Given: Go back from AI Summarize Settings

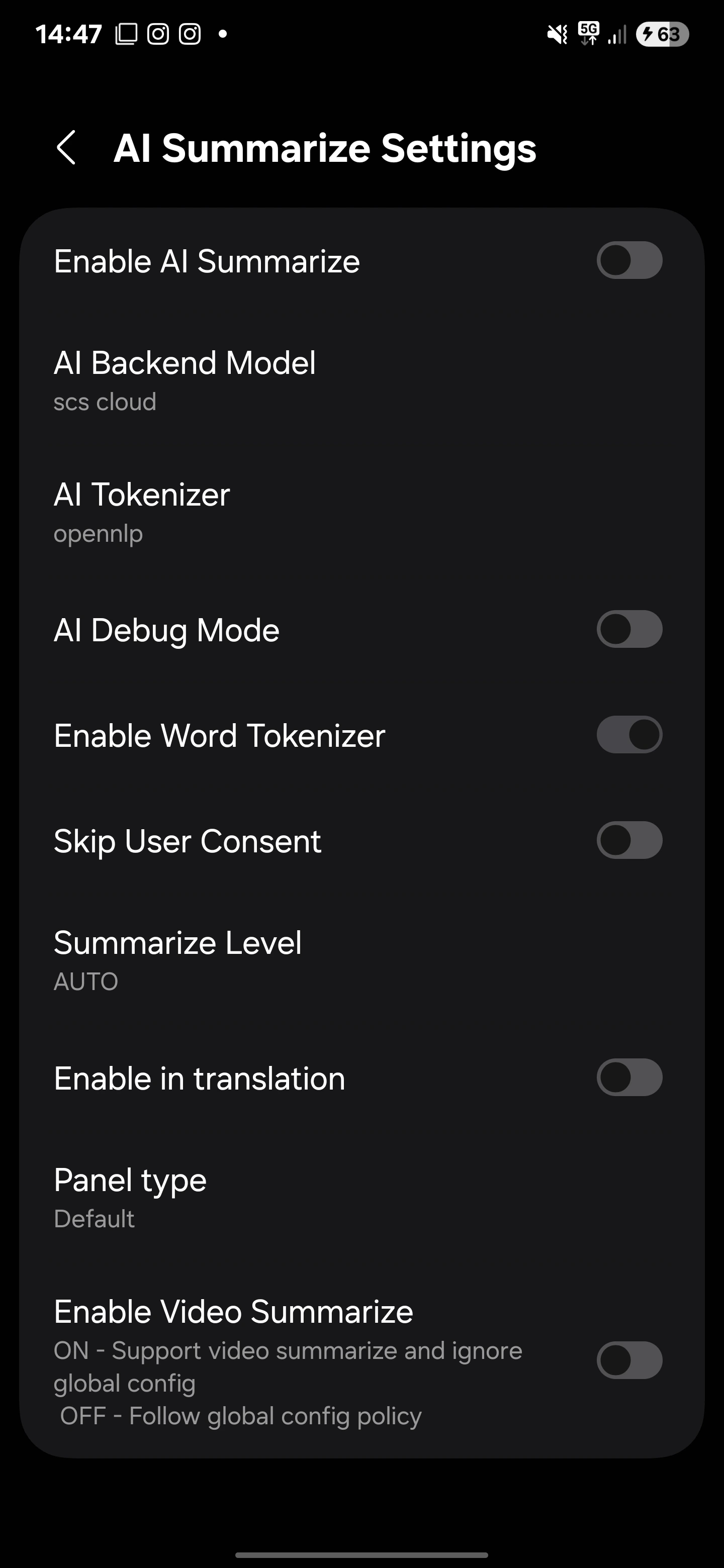Looking at the screenshot, I should point(66,148).
